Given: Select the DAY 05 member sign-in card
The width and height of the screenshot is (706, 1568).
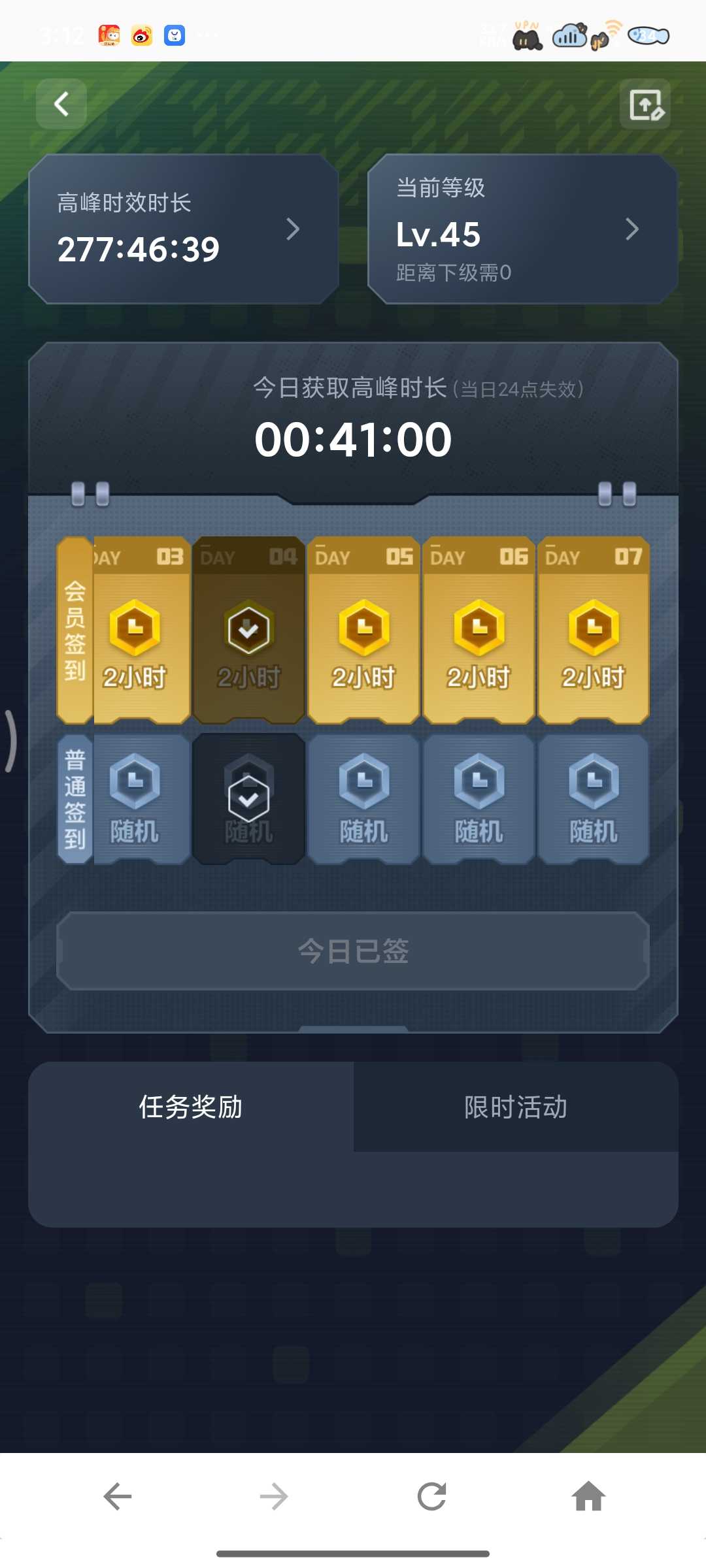Looking at the screenshot, I should (363, 630).
